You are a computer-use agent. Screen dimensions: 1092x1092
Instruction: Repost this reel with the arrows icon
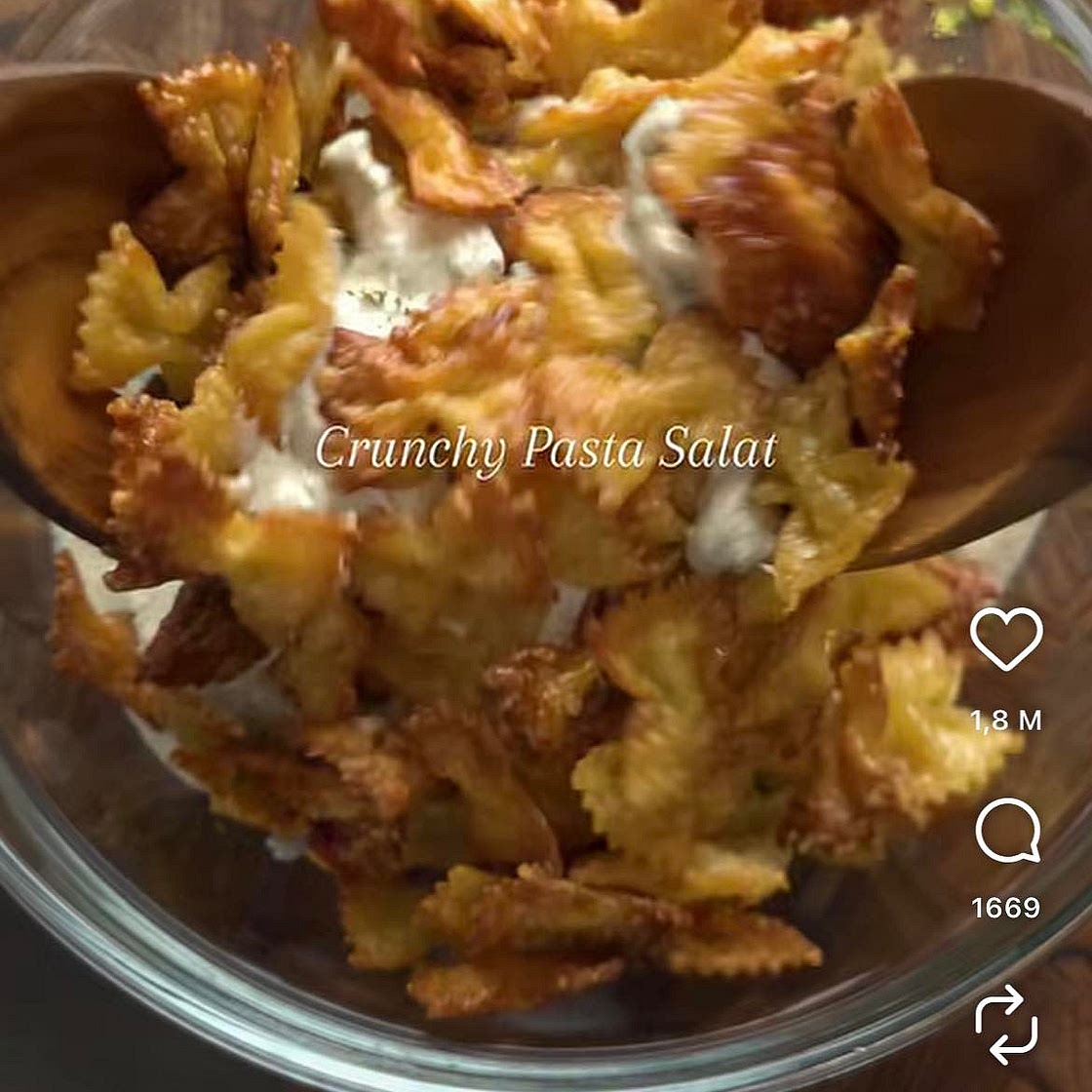1006,1024
